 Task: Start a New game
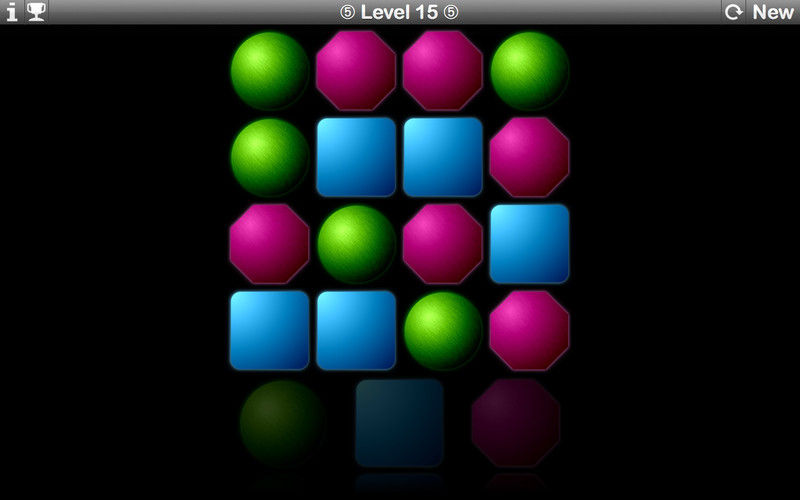click(x=773, y=12)
